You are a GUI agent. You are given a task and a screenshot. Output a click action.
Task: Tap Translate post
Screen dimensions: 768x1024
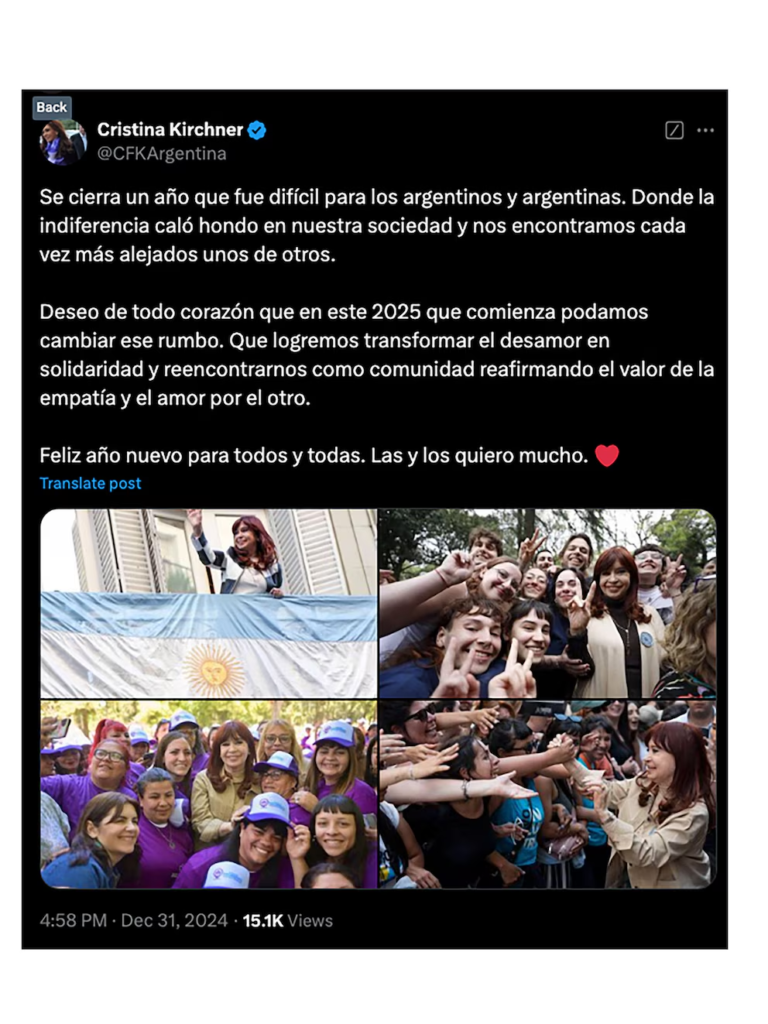[x=90, y=483]
